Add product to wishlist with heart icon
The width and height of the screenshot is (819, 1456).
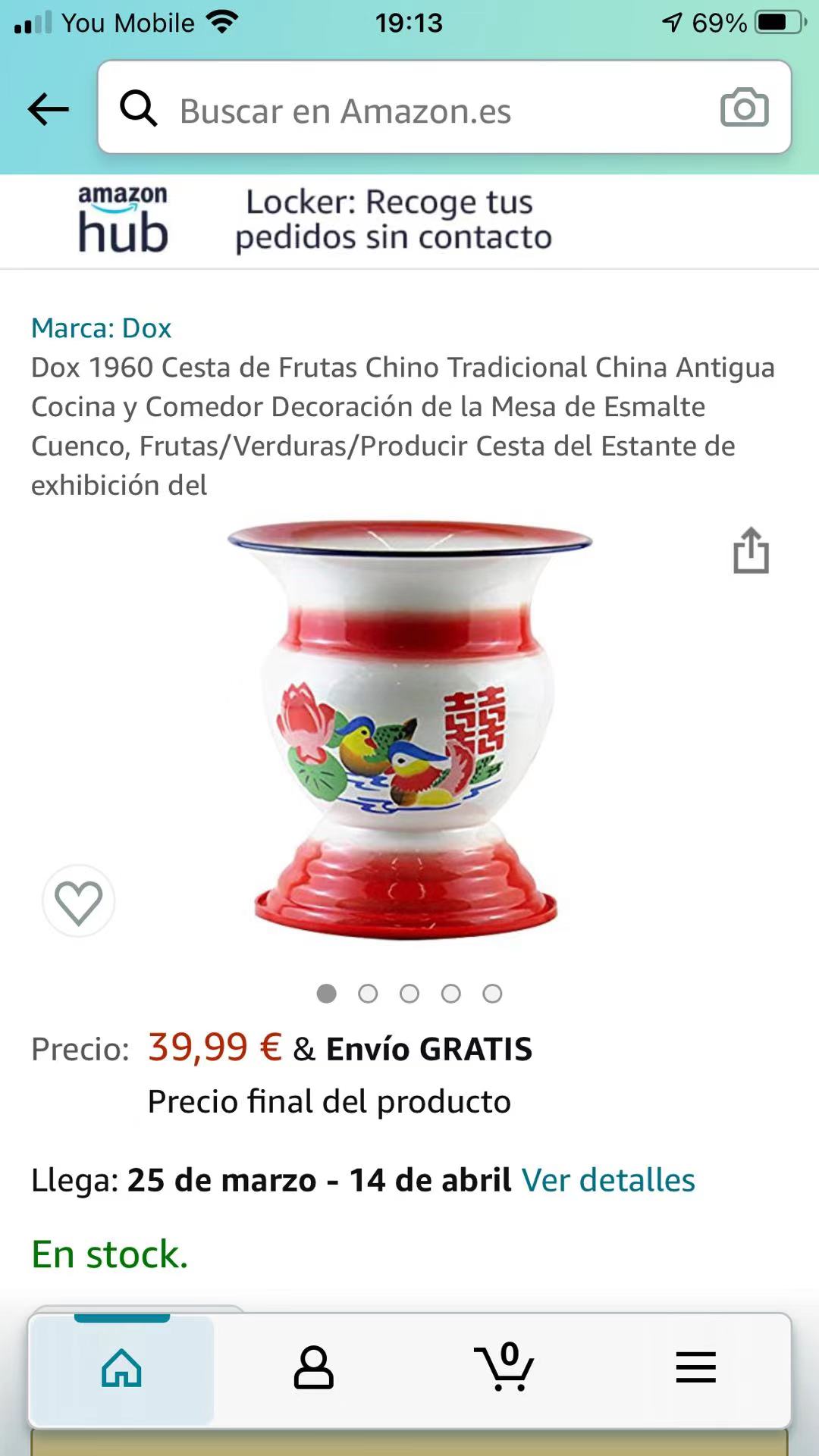click(78, 900)
